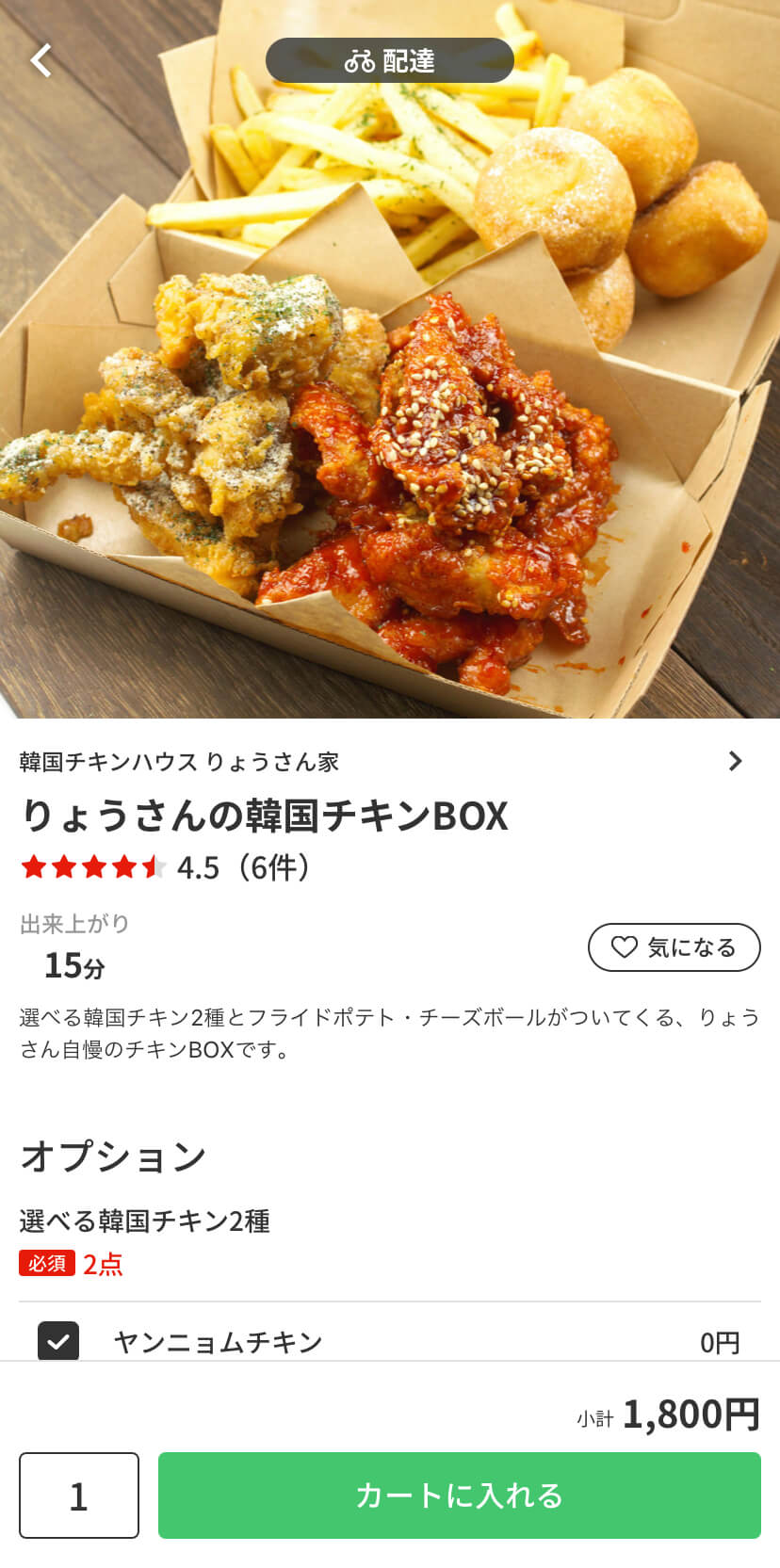Go back using the top-left arrow
This screenshot has height=1568, width=780.
41,60
